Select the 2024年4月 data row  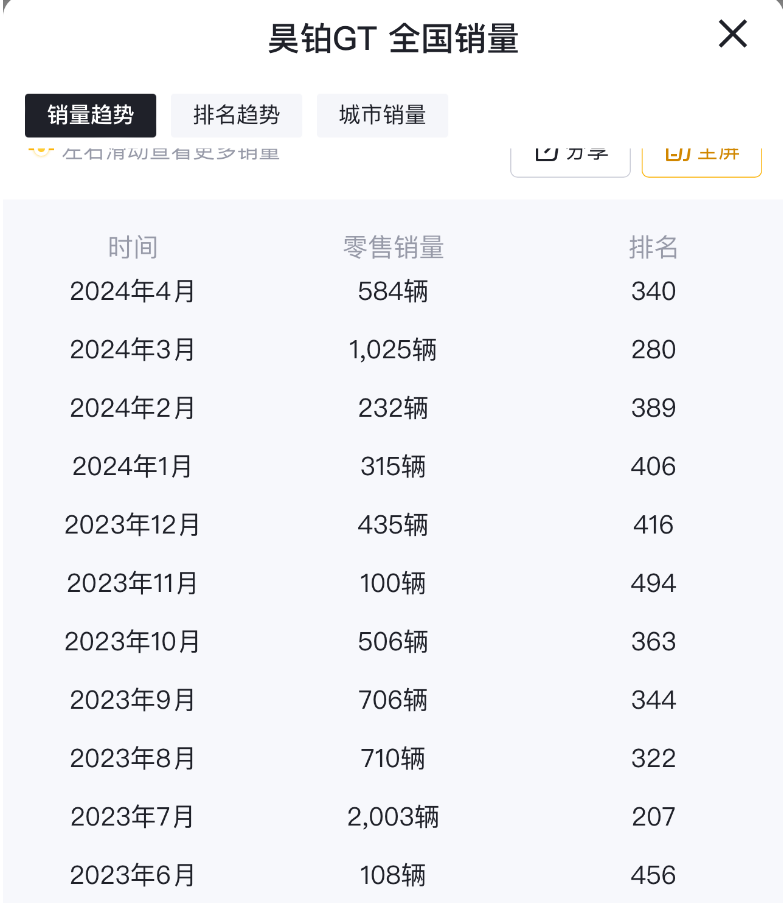click(390, 291)
